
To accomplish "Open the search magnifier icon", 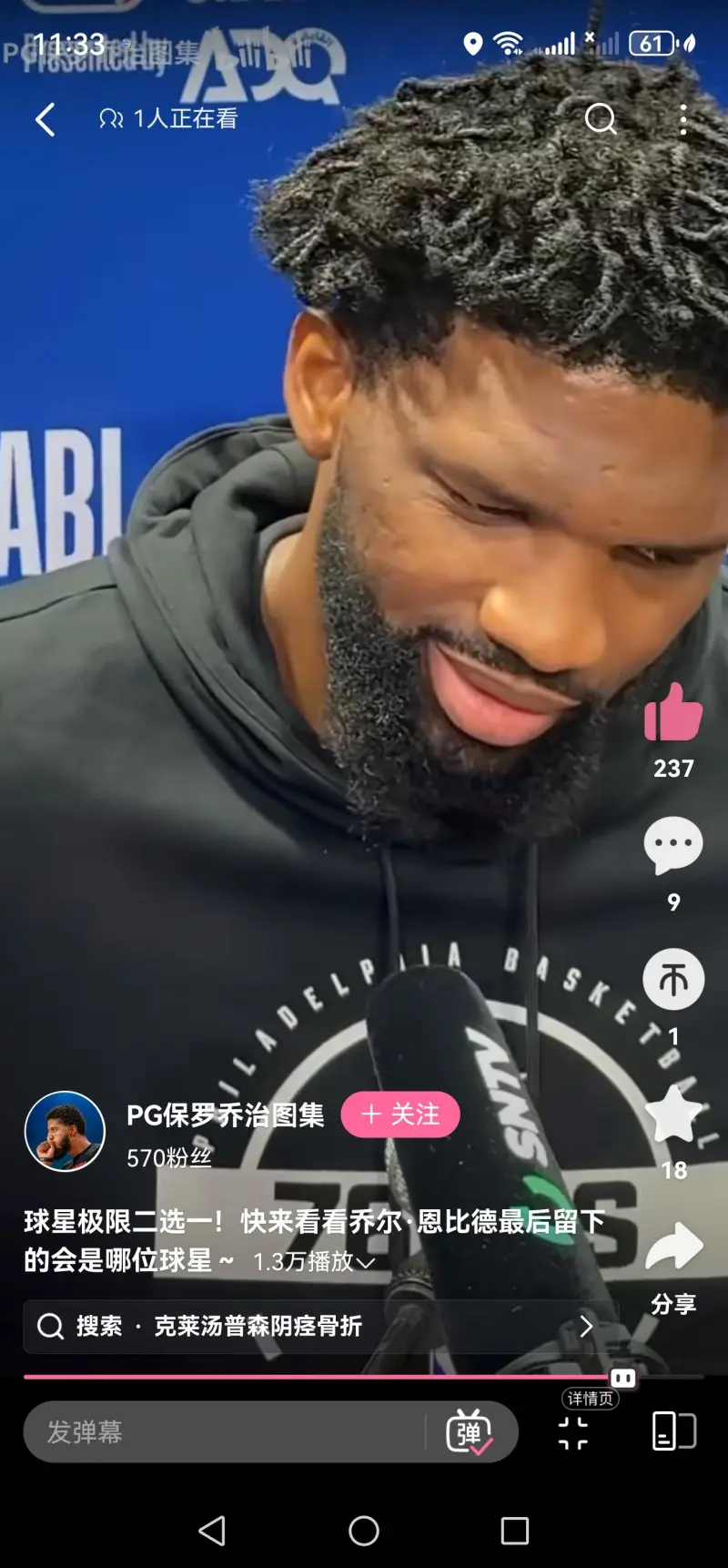I will point(601,118).
